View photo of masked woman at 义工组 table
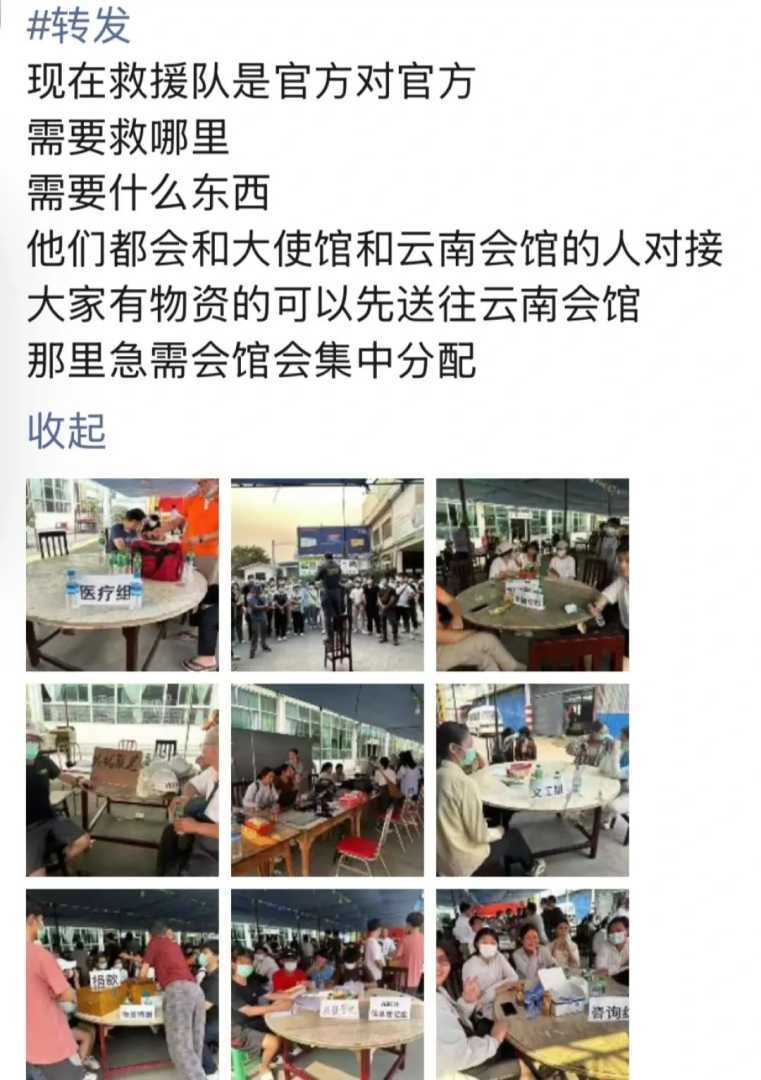Image resolution: width=761 pixels, height=1080 pixels. click(x=532, y=780)
